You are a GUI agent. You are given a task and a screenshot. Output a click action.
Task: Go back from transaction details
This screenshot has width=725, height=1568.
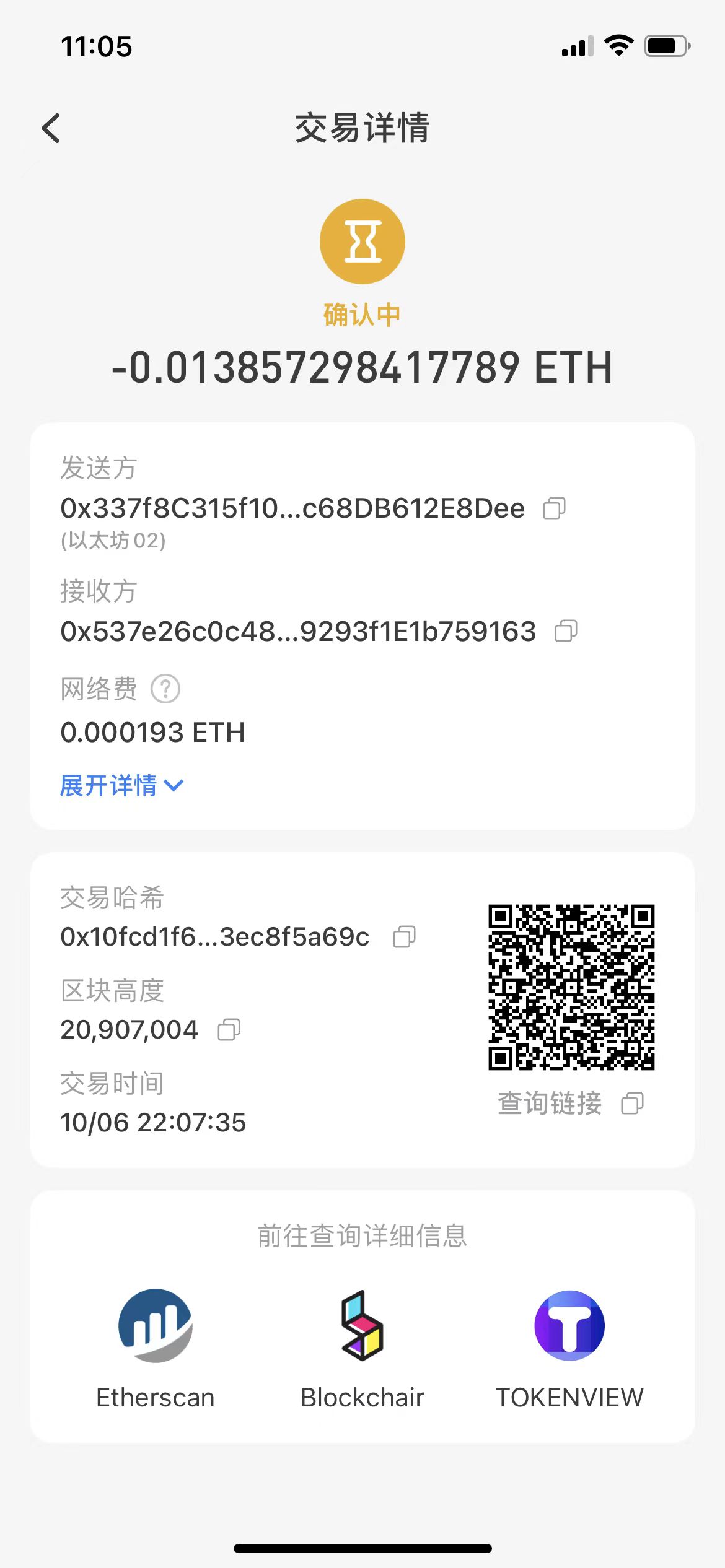(x=51, y=129)
